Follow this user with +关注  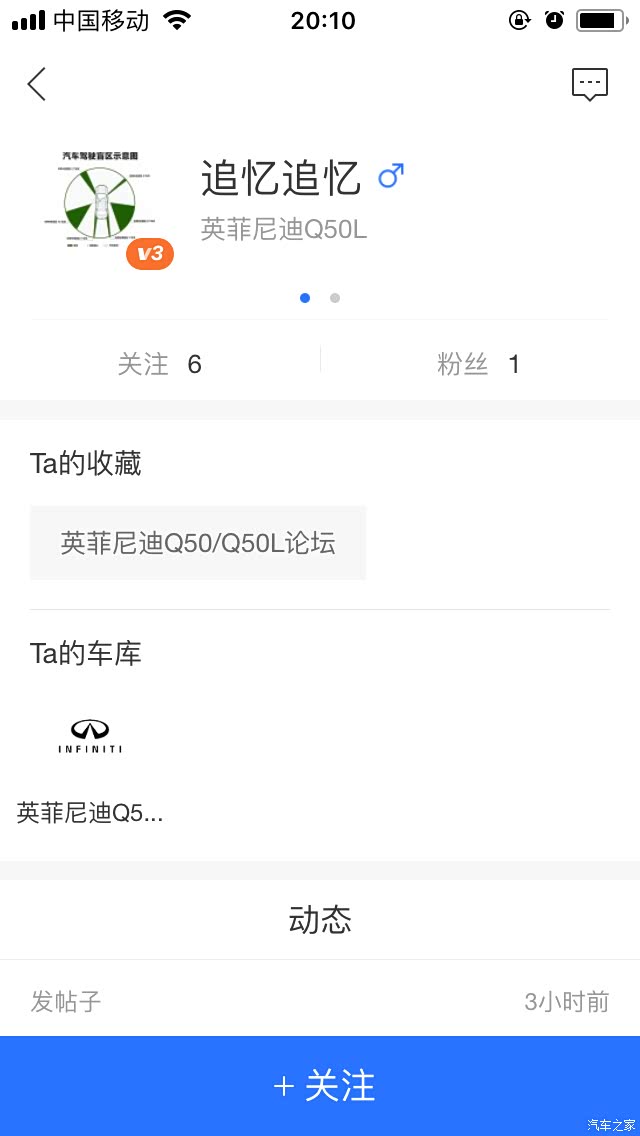(320, 1086)
